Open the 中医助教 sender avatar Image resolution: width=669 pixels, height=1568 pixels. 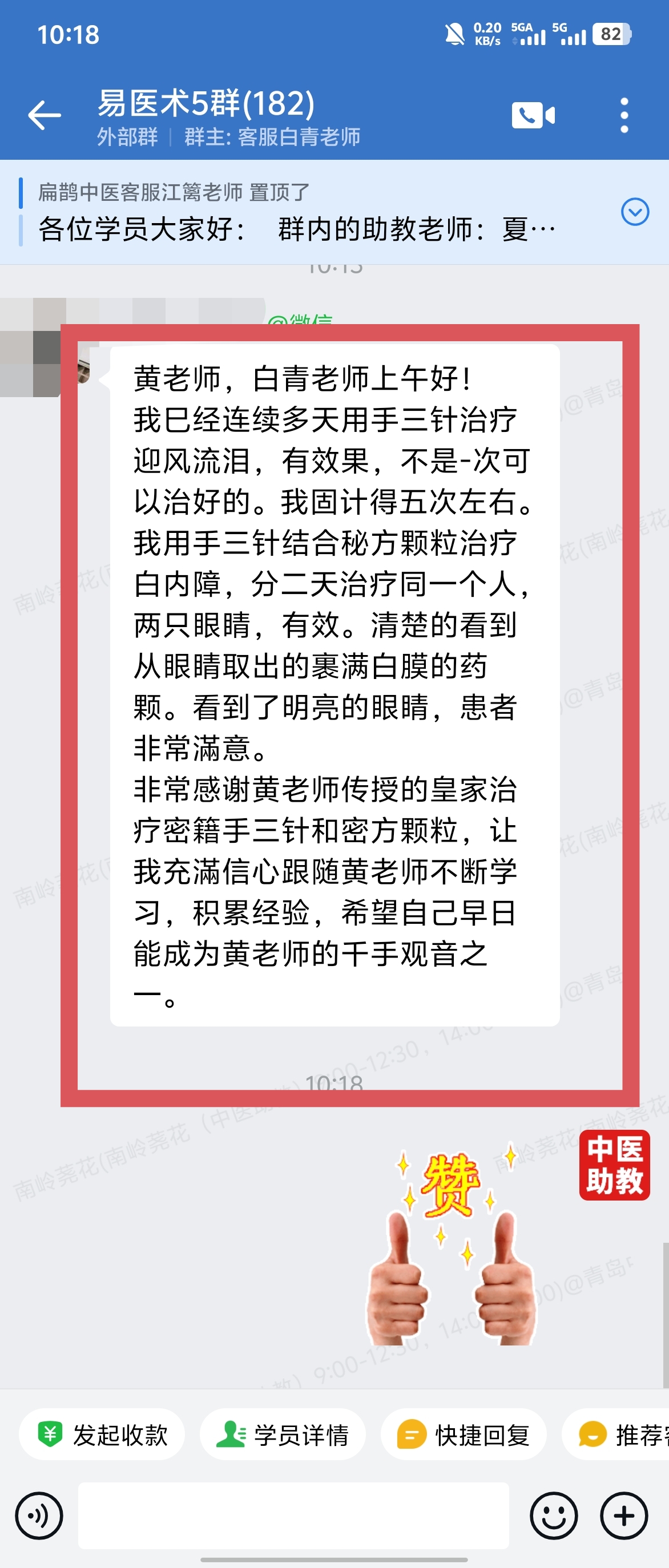click(x=614, y=1165)
